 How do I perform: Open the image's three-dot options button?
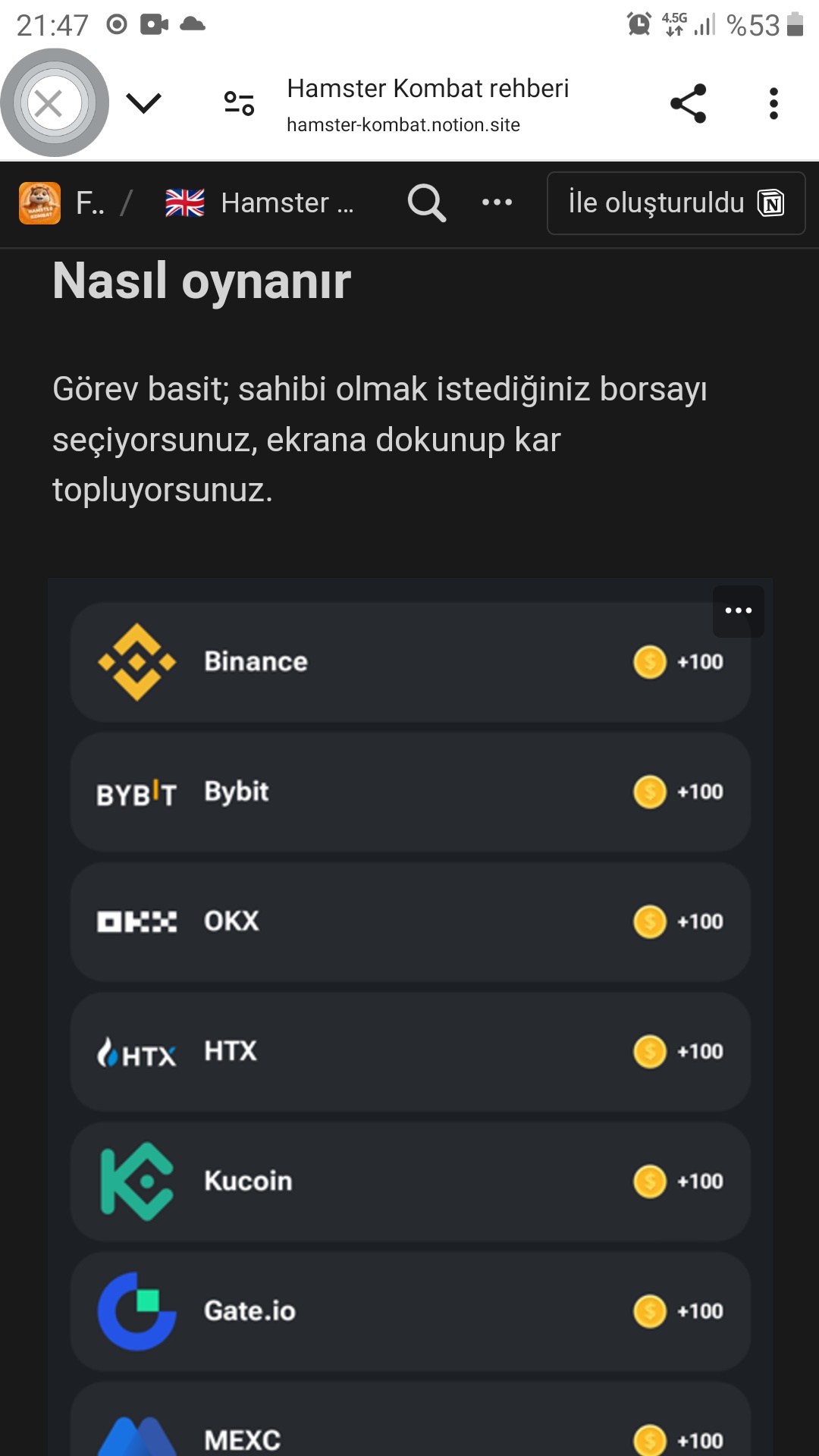pyautogui.click(x=739, y=611)
